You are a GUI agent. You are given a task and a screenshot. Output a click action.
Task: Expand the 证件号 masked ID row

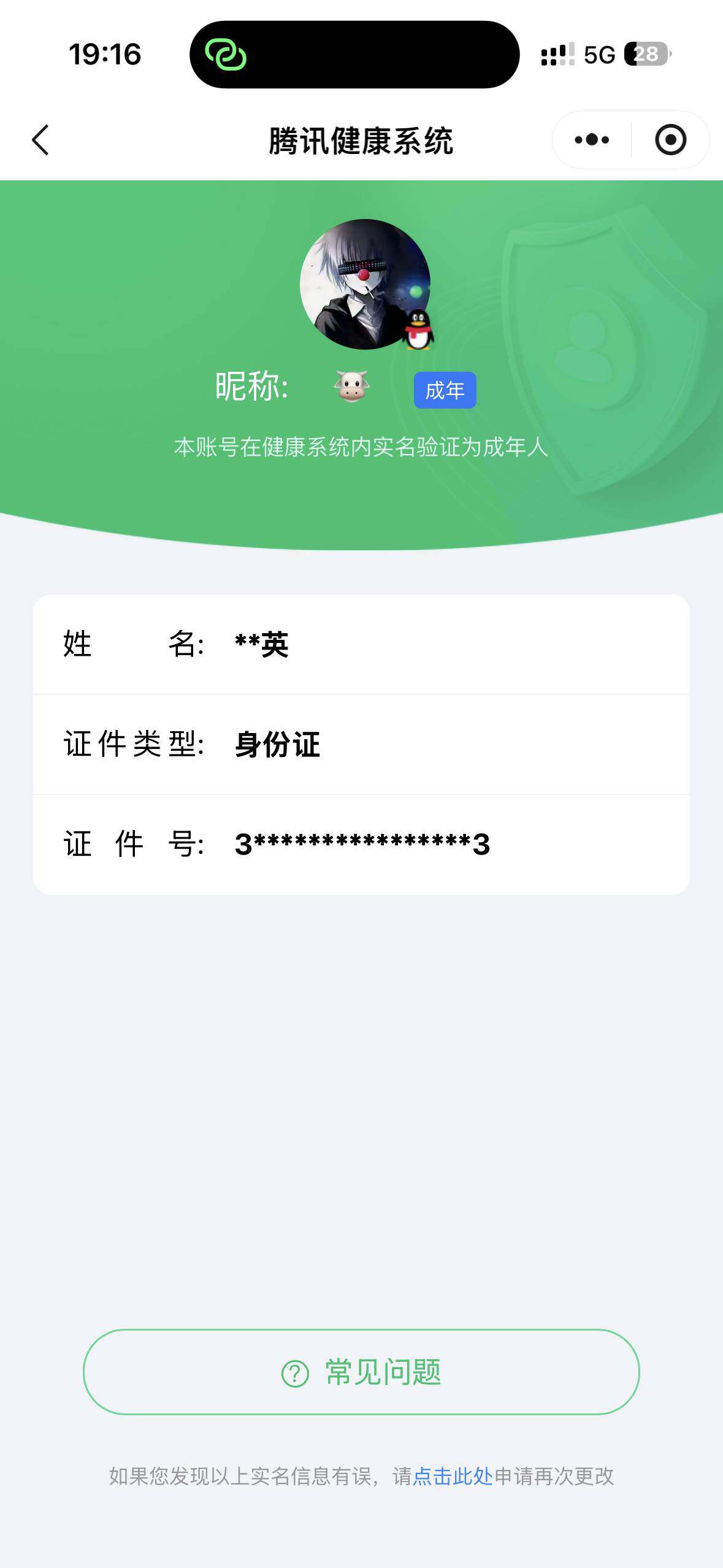361,843
